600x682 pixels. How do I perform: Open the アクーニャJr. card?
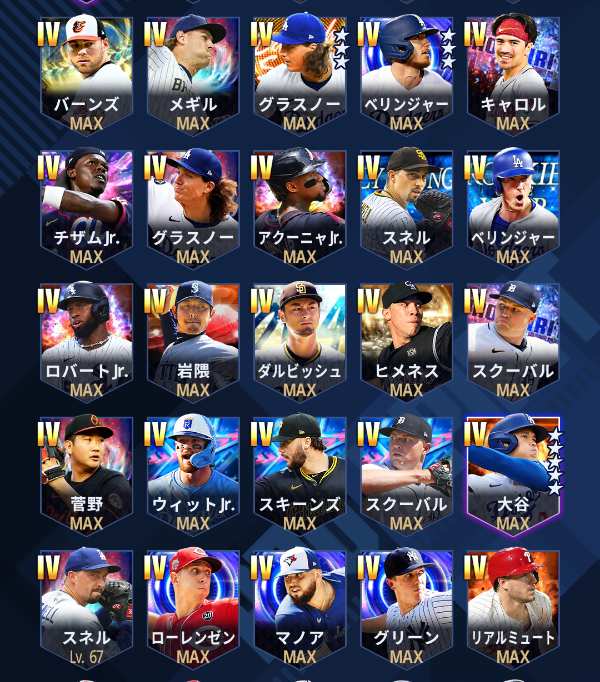click(x=300, y=208)
